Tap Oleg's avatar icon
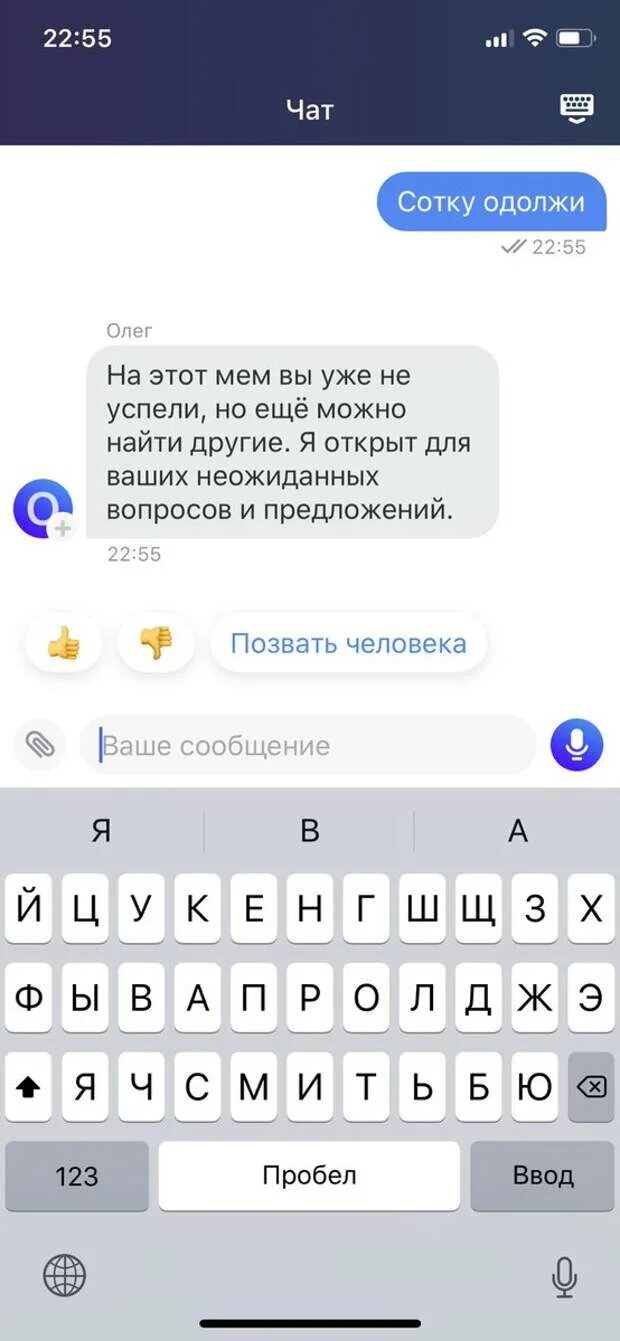This screenshot has width=620, height=1341. (x=43, y=509)
